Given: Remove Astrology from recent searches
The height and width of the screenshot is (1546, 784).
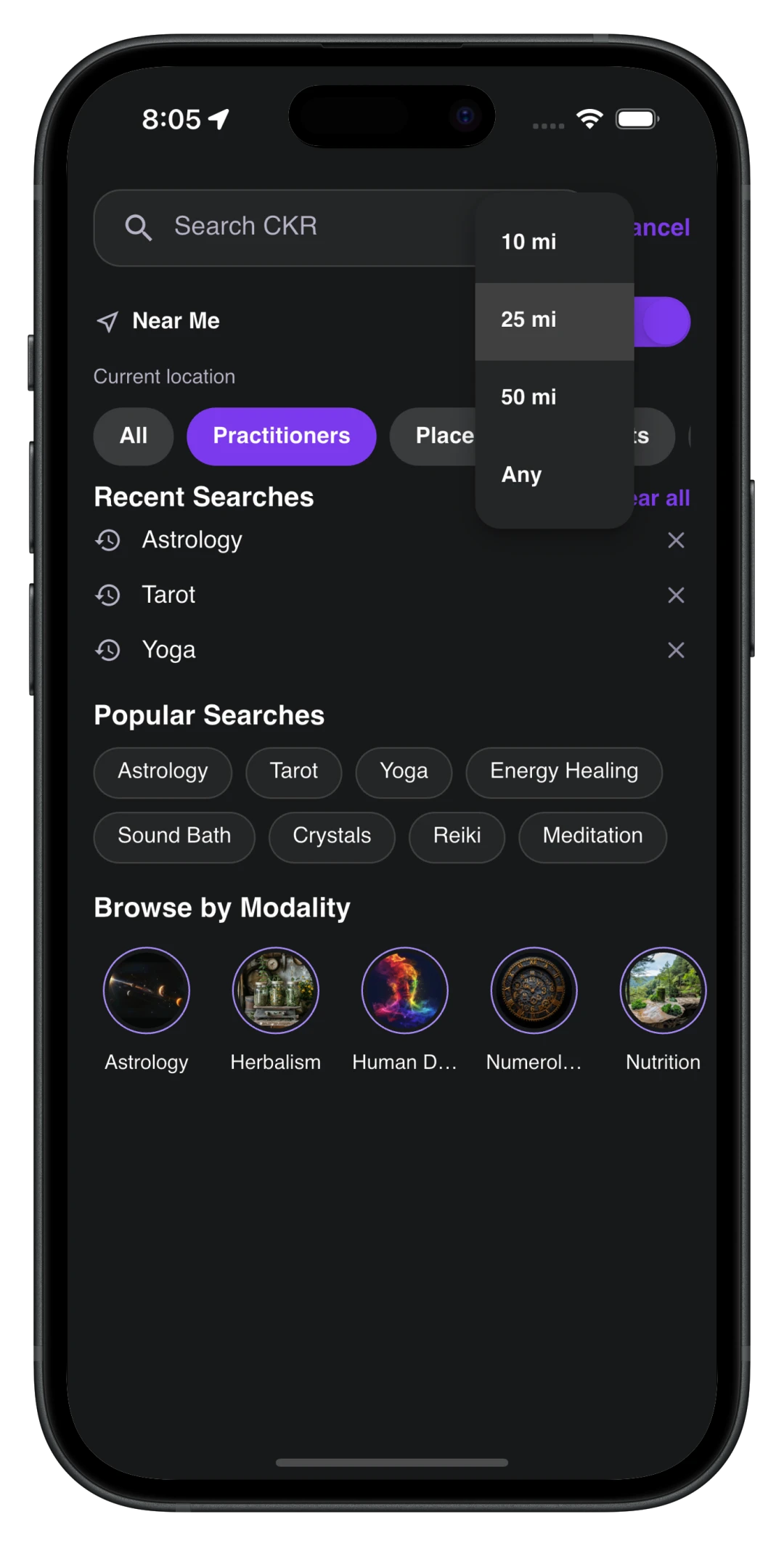Looking at the screenshot, I should (676, 540).
